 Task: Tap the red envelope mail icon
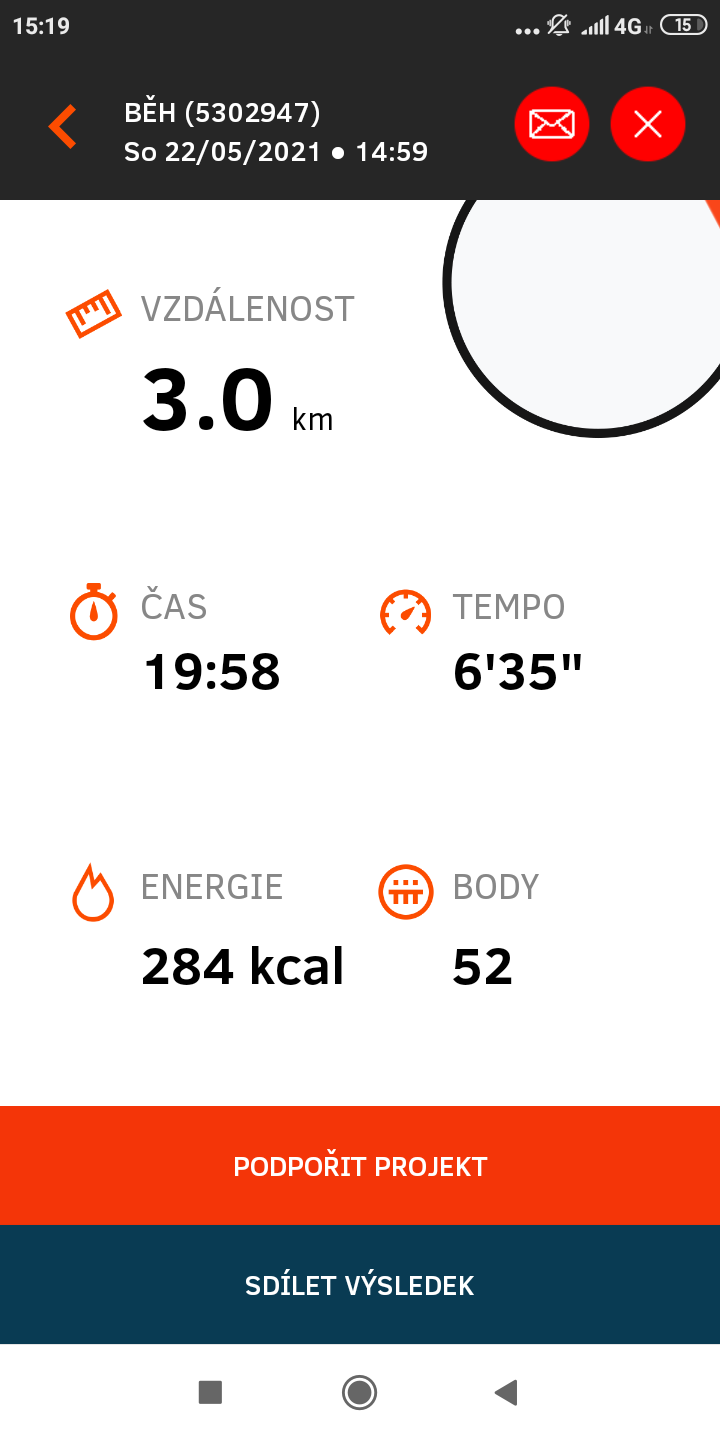[x=552, y=124]
